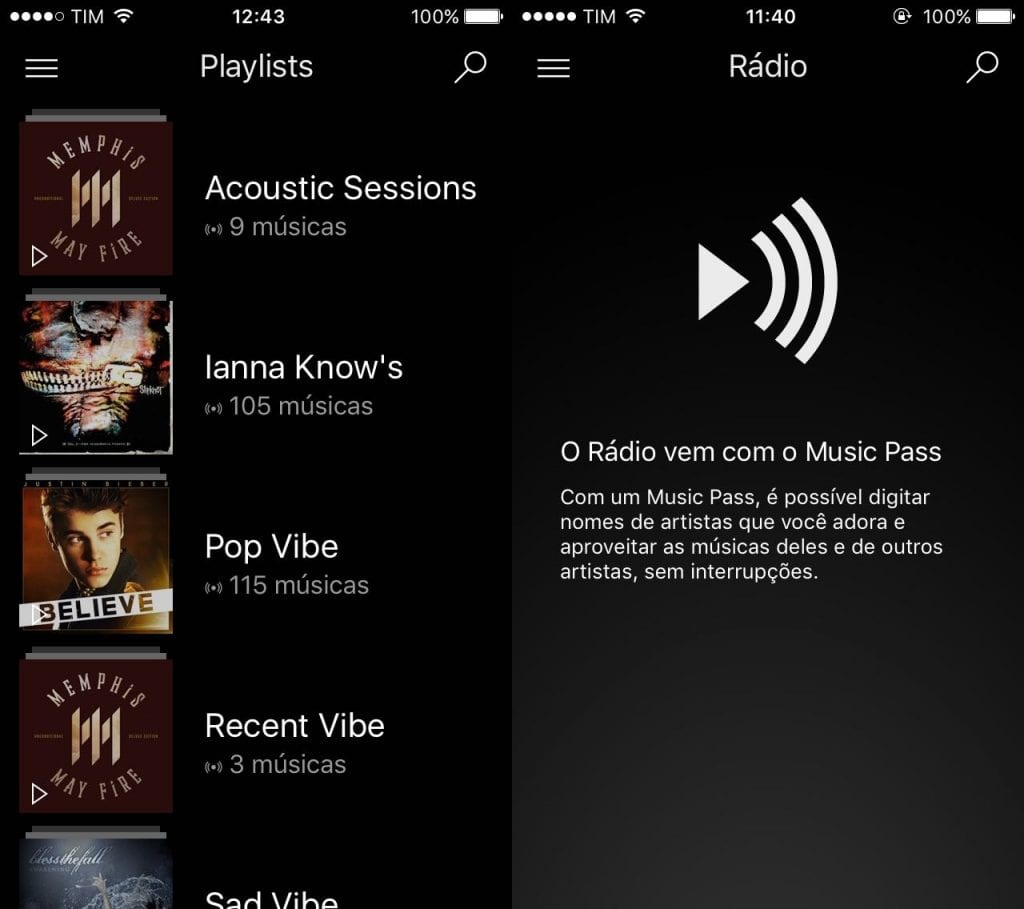Screen dimensions: 1024x909
Task: Play the Recent Vibe playlist cover
Action: pos(39,793)
